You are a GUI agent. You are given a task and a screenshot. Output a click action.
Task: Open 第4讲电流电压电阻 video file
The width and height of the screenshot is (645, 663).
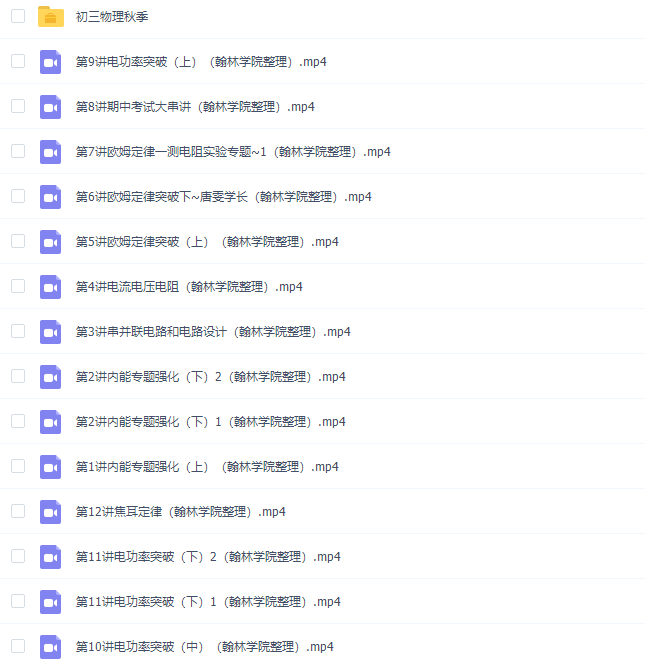189,287
